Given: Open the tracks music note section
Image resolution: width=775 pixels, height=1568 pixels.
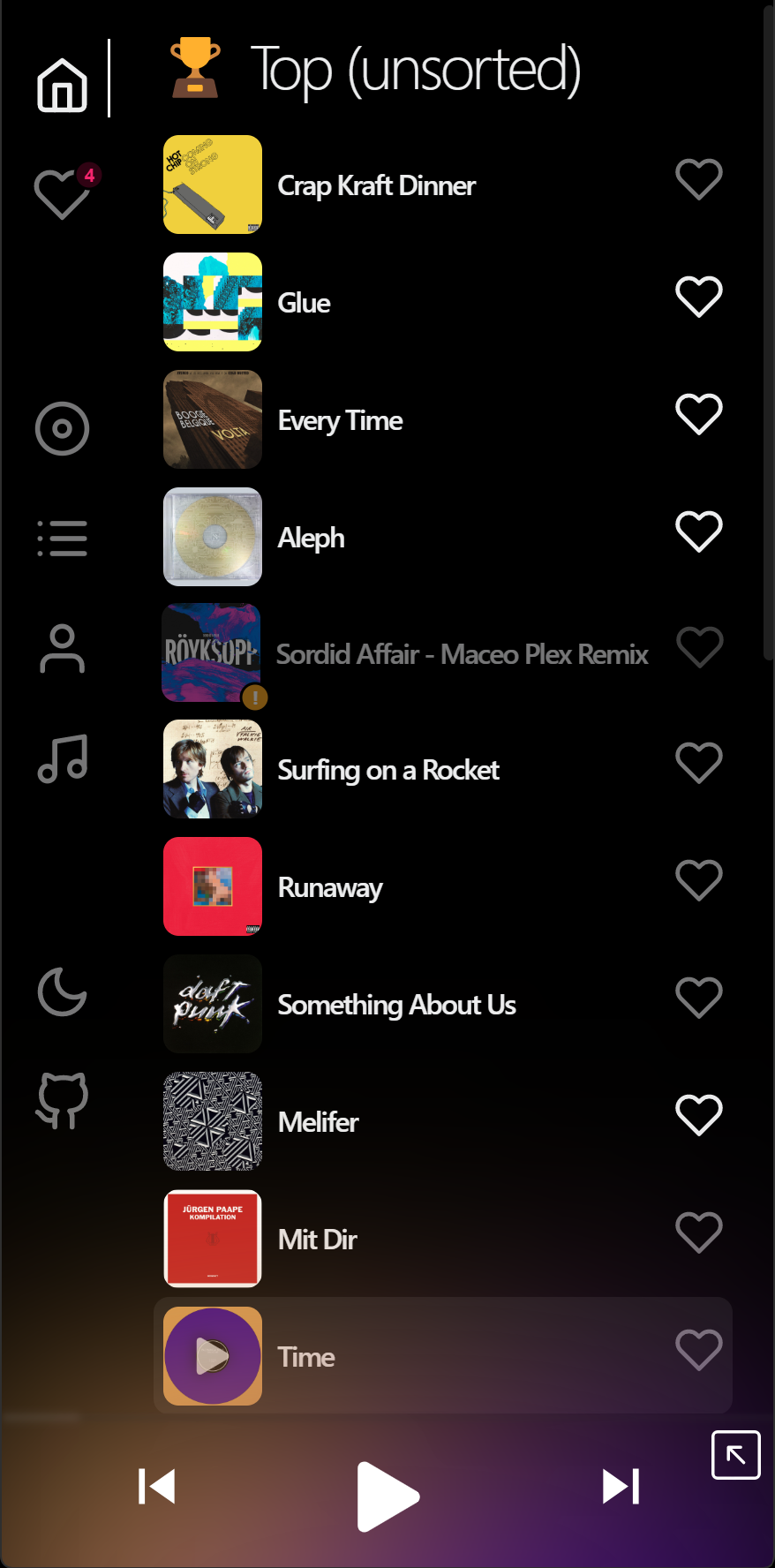Looking at the screenshot, I should pyautogui.click(x=62, y=758).
